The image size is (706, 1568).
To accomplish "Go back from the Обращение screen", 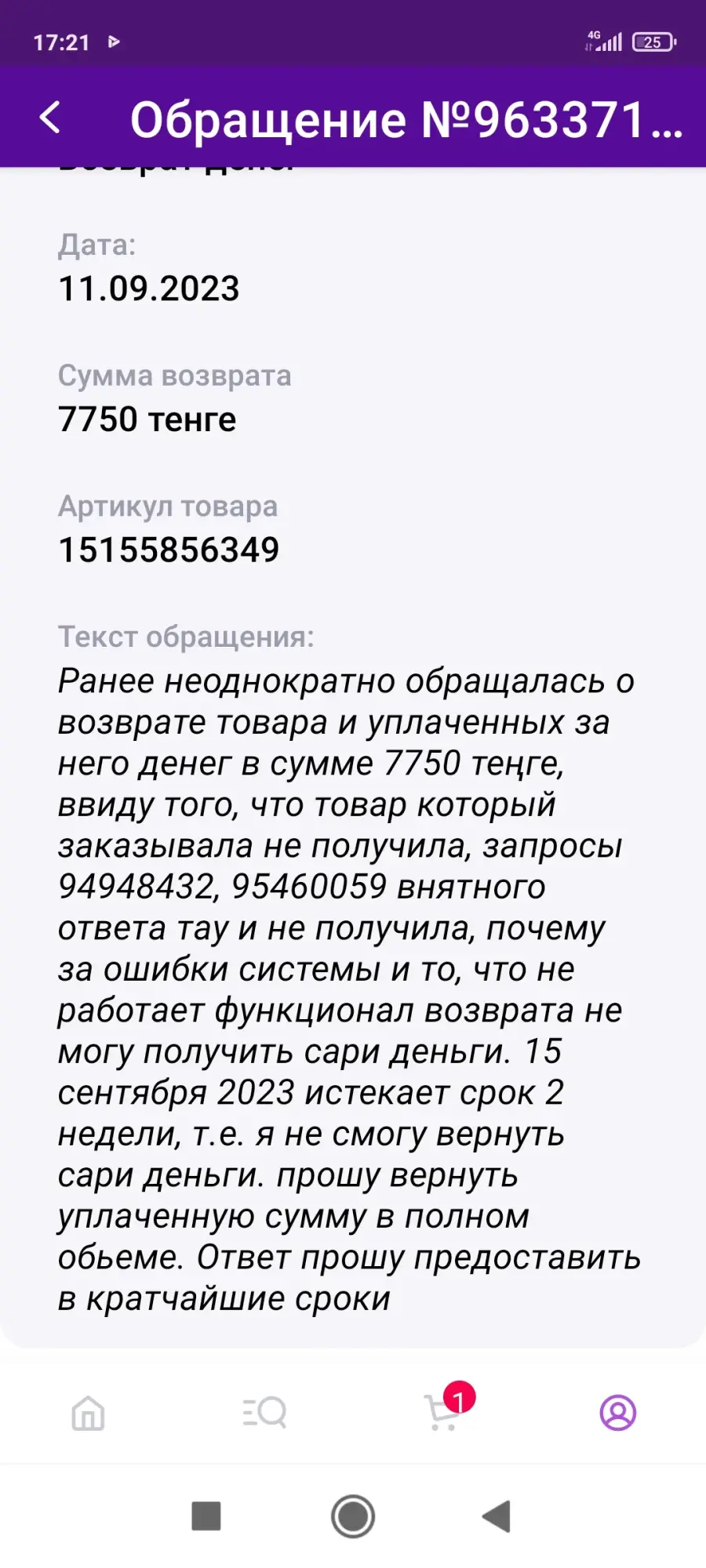I will (49, 118).
